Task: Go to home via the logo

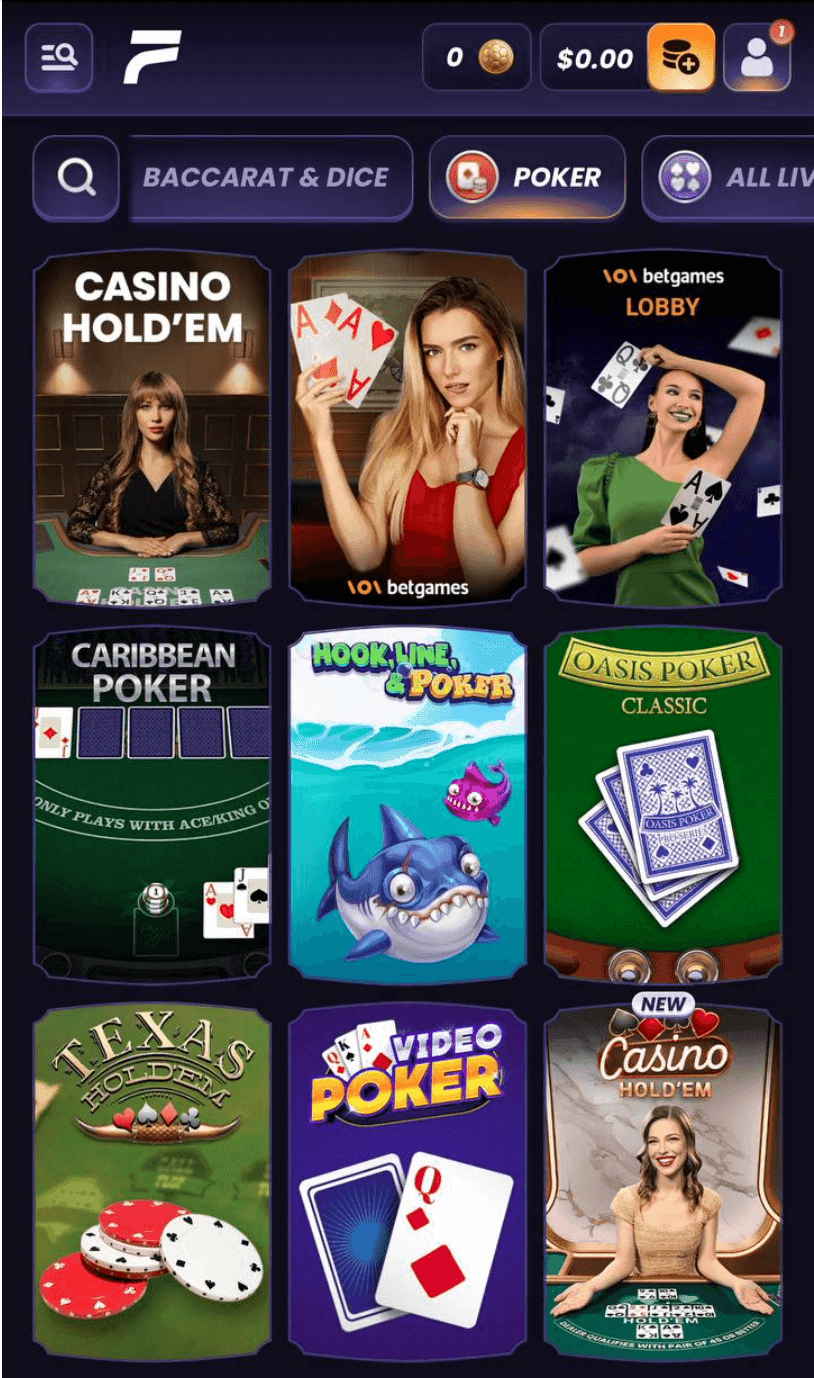Action: click(x=152, y=57)
